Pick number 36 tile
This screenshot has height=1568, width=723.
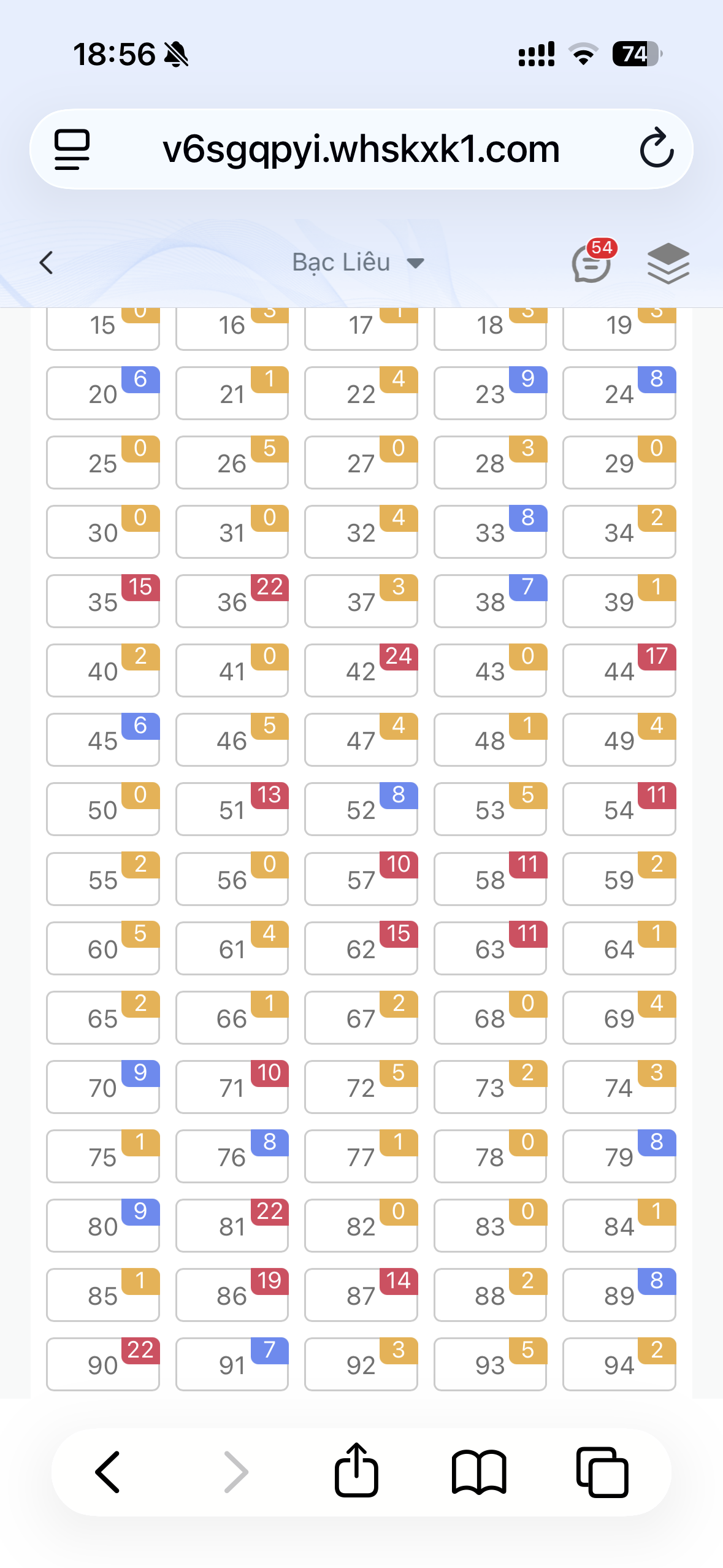point(232,601)
